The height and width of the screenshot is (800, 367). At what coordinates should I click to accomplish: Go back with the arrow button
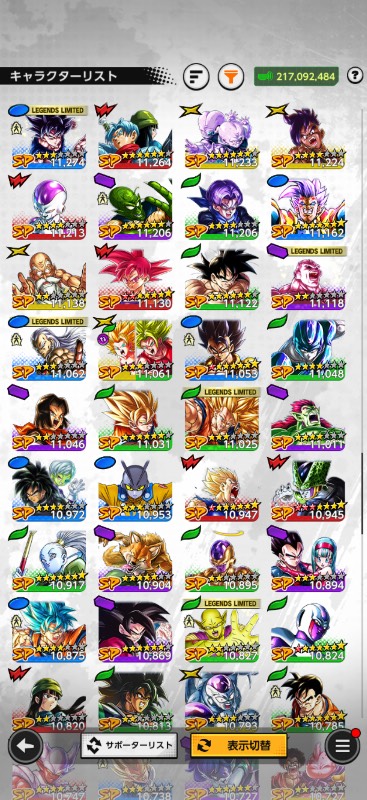tap(25, 745)
